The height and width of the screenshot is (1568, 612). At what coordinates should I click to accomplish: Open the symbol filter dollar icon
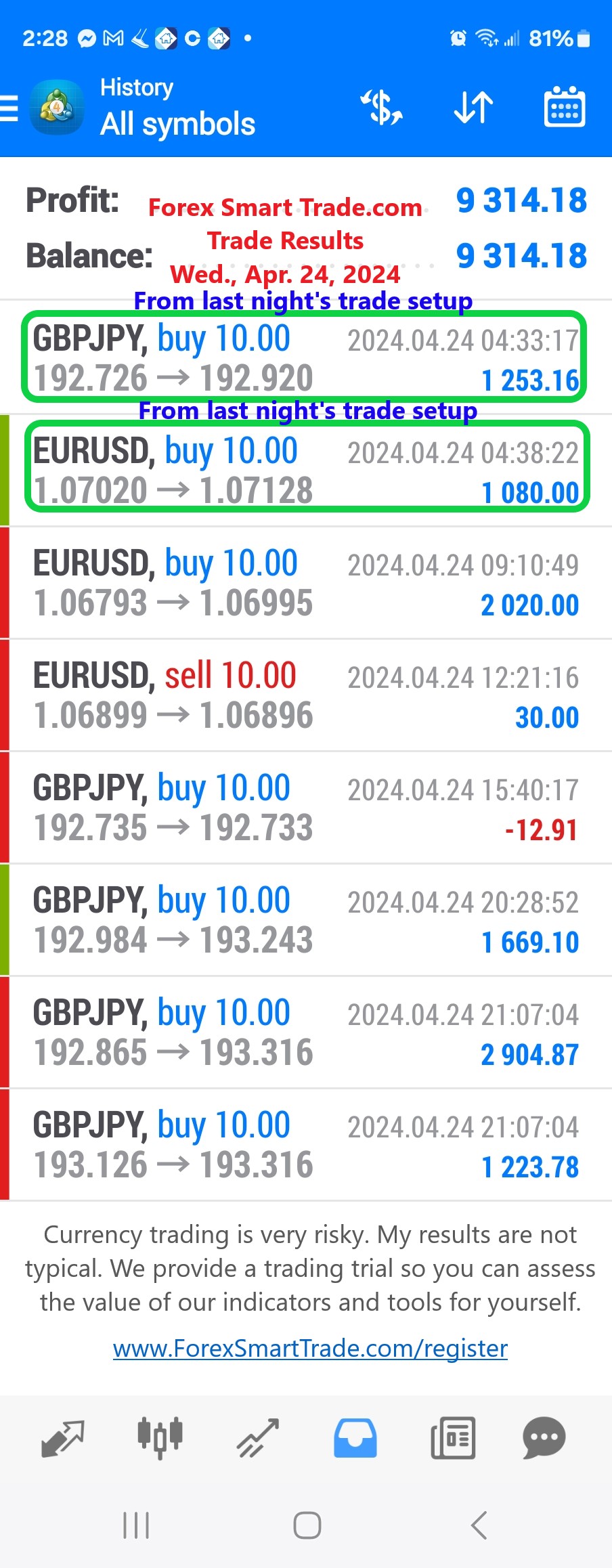[x=382, y=108]
